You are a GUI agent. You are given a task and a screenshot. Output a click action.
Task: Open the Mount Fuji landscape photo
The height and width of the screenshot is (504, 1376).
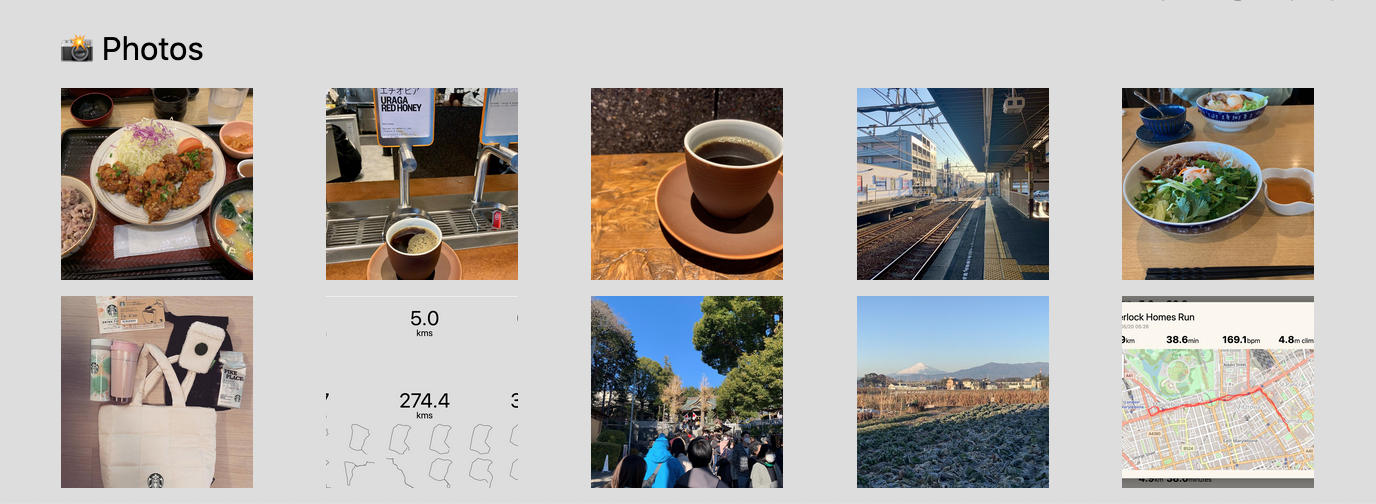coord(953,392)
